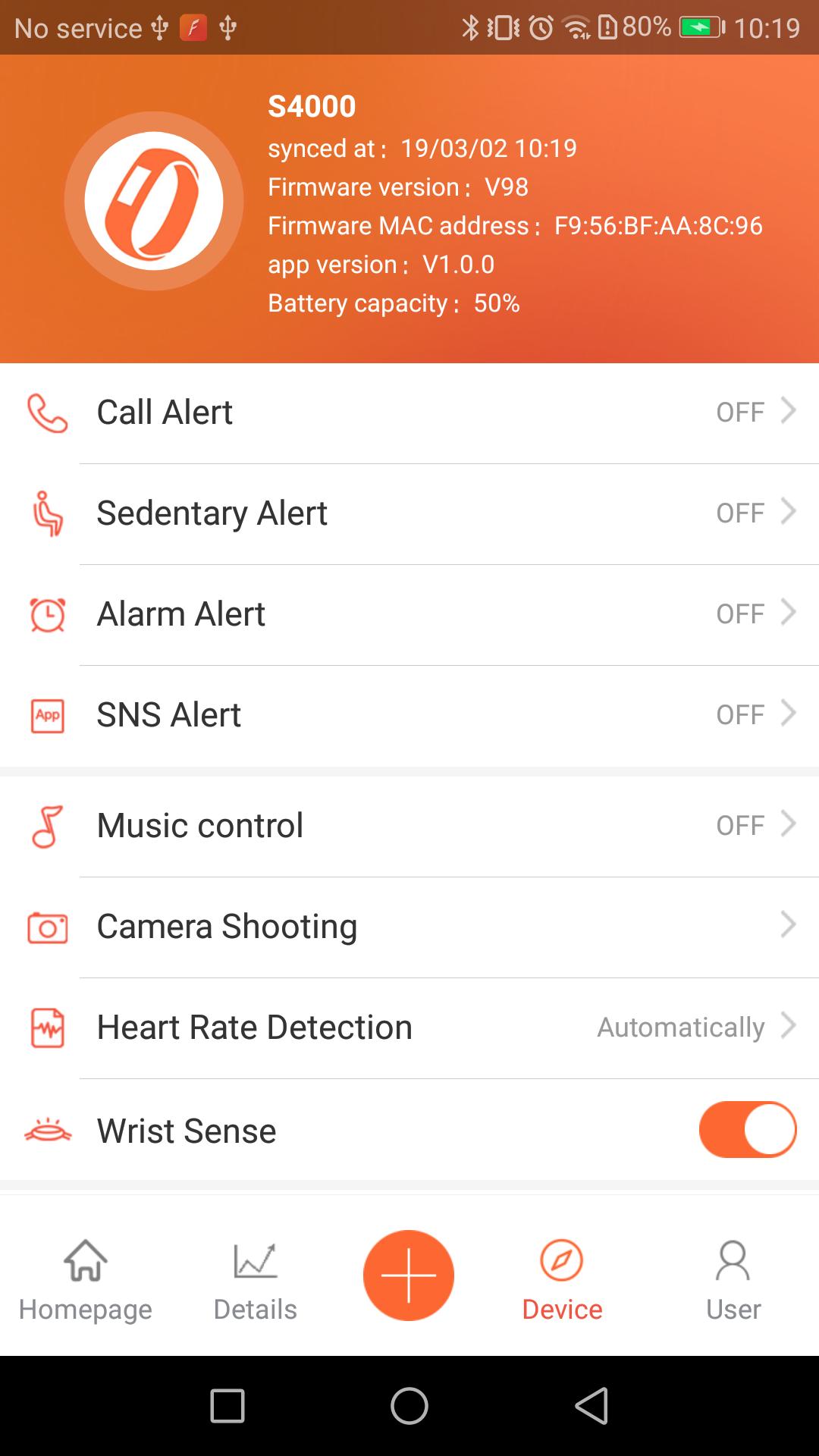
Task: Open Music control settings
Action: coord(409,826)
